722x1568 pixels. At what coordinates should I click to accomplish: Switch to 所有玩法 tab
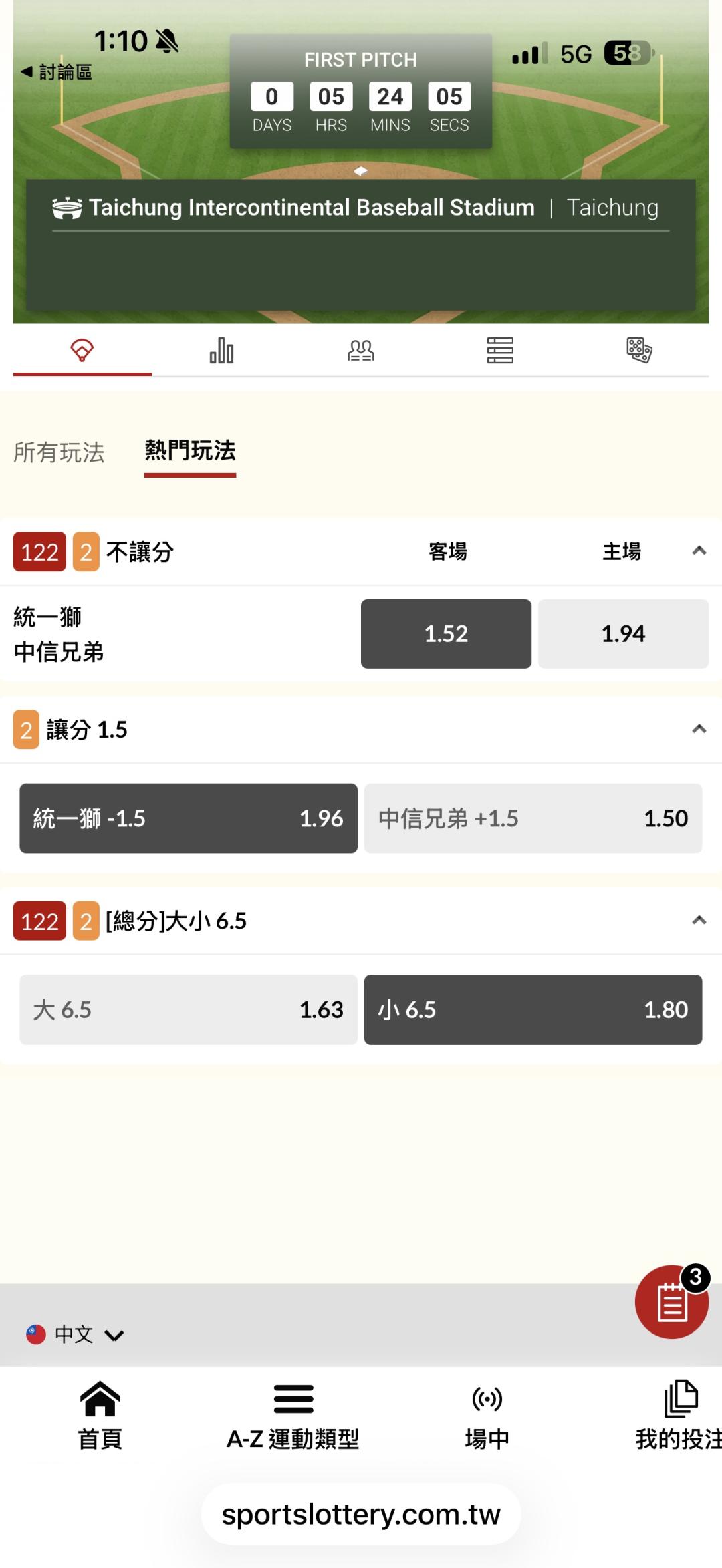coord(59,452)
